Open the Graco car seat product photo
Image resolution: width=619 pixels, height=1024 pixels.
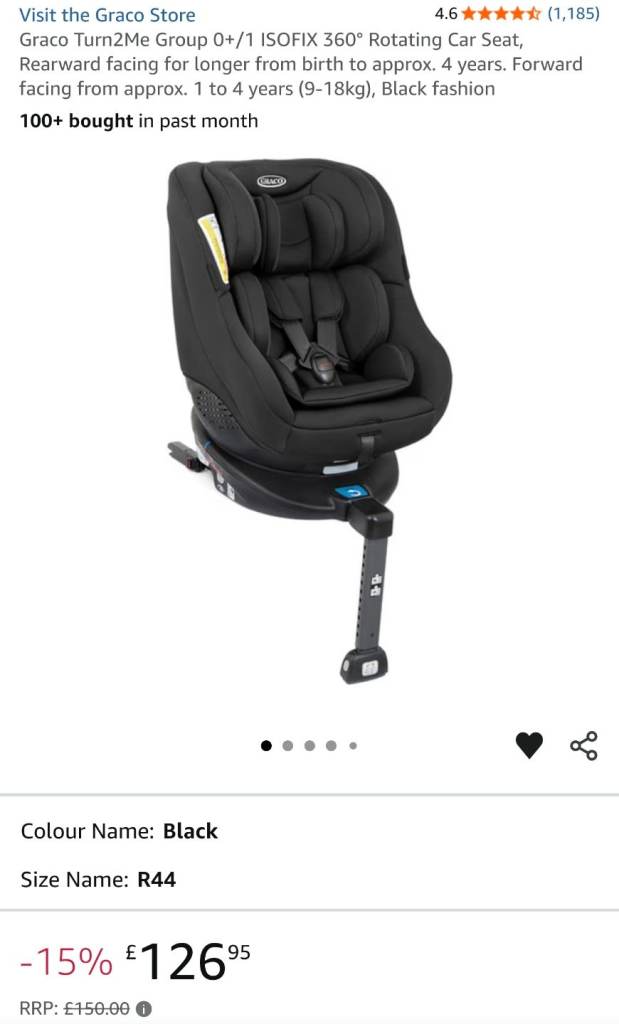coord(310,420)
